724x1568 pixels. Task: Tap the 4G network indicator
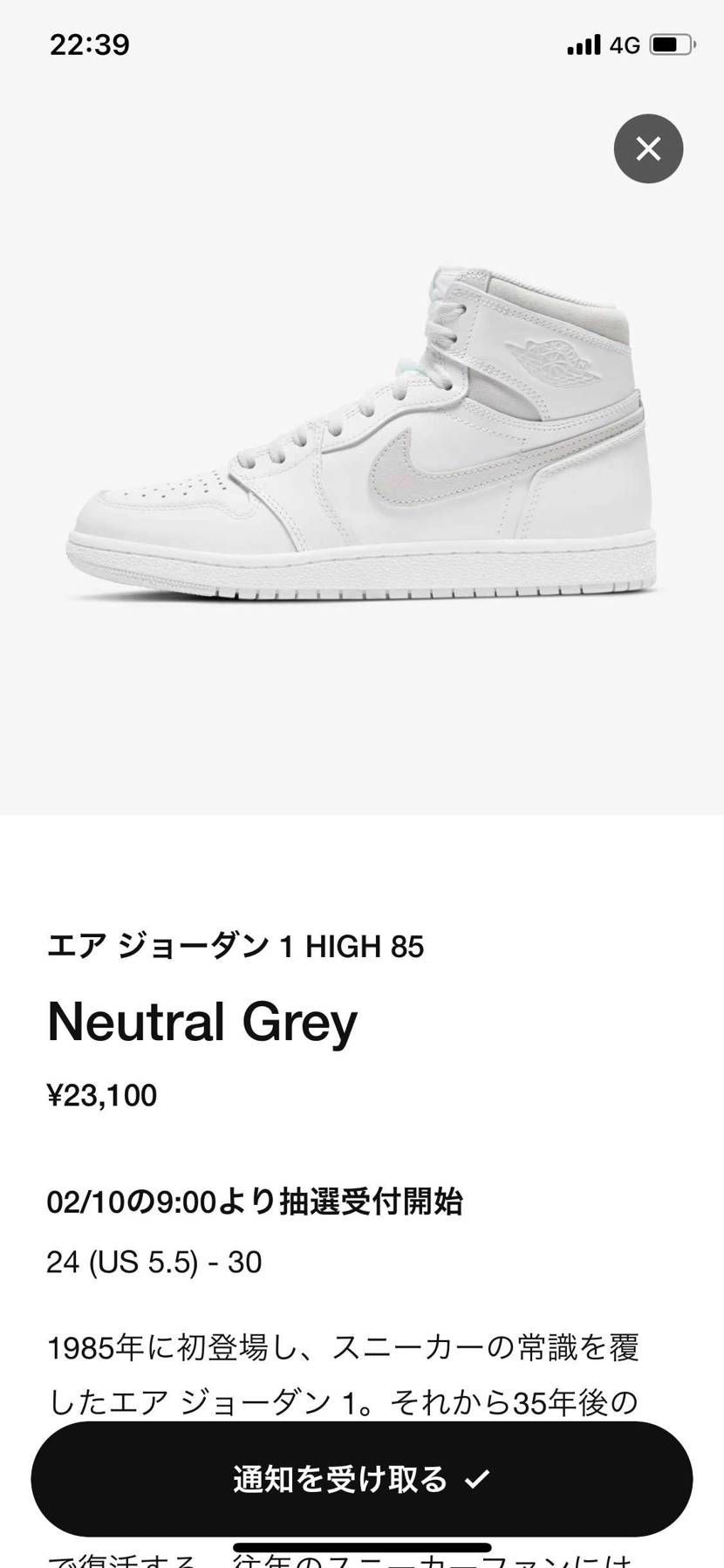(x=625, y=43)
